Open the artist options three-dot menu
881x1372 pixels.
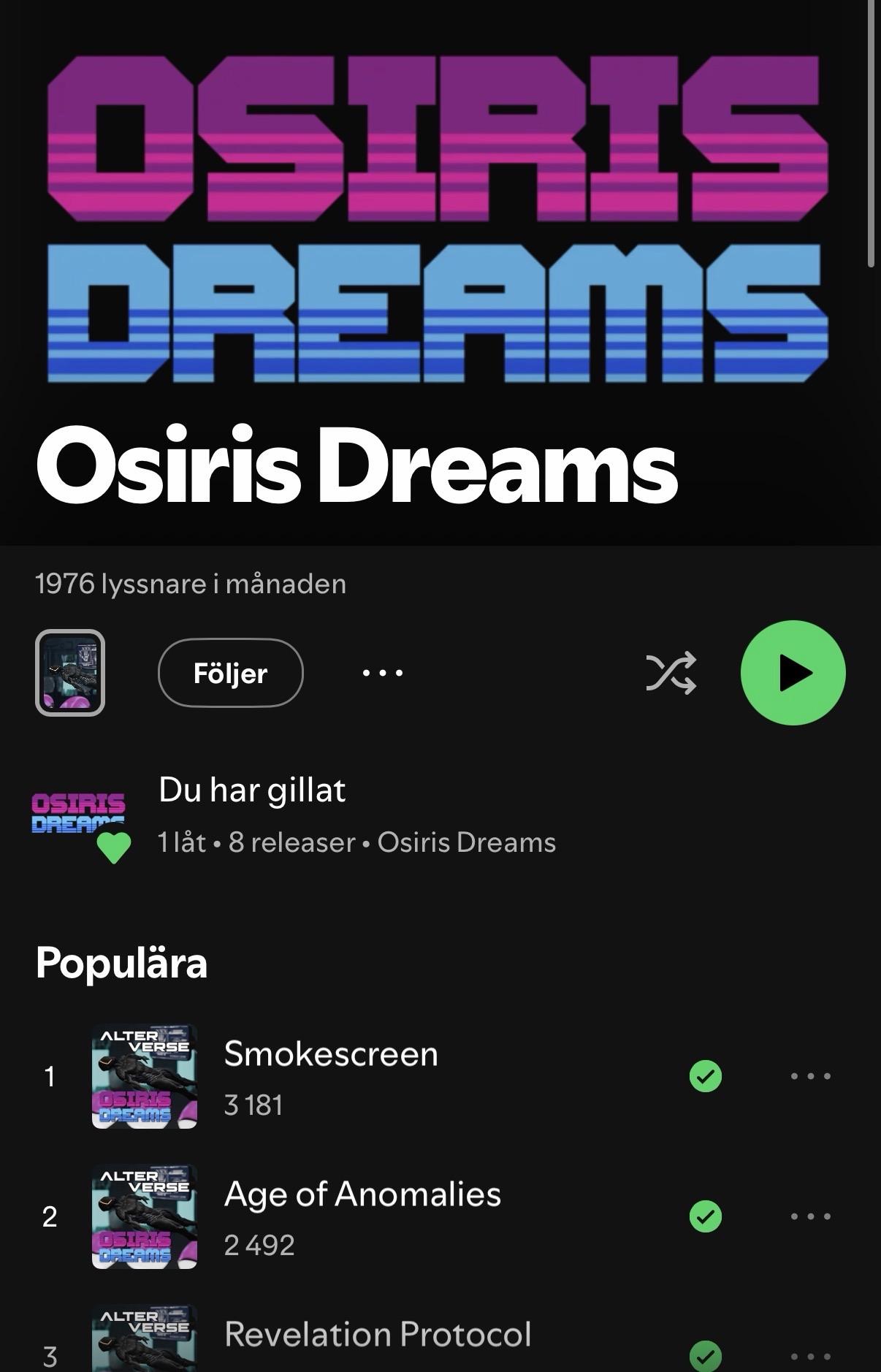[383, 673]
